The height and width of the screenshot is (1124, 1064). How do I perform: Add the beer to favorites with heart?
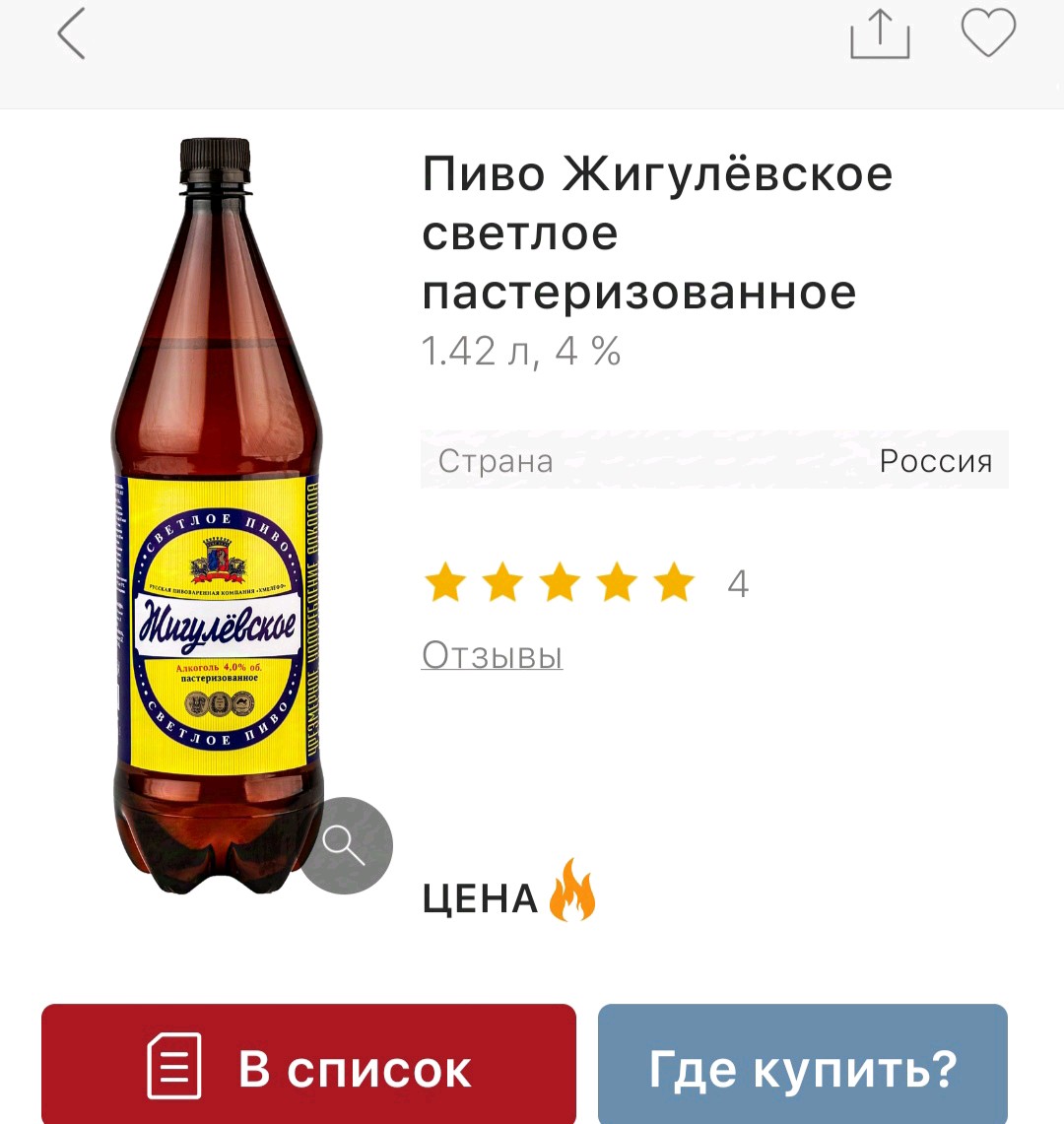[x=988, y=33]
